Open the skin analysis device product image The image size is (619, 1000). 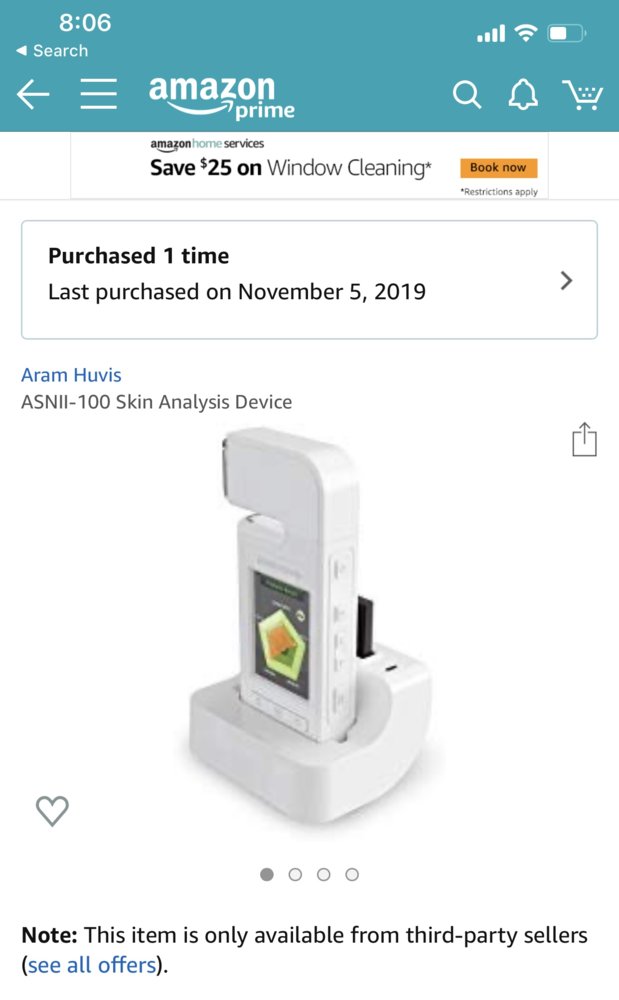coord(309,630)
